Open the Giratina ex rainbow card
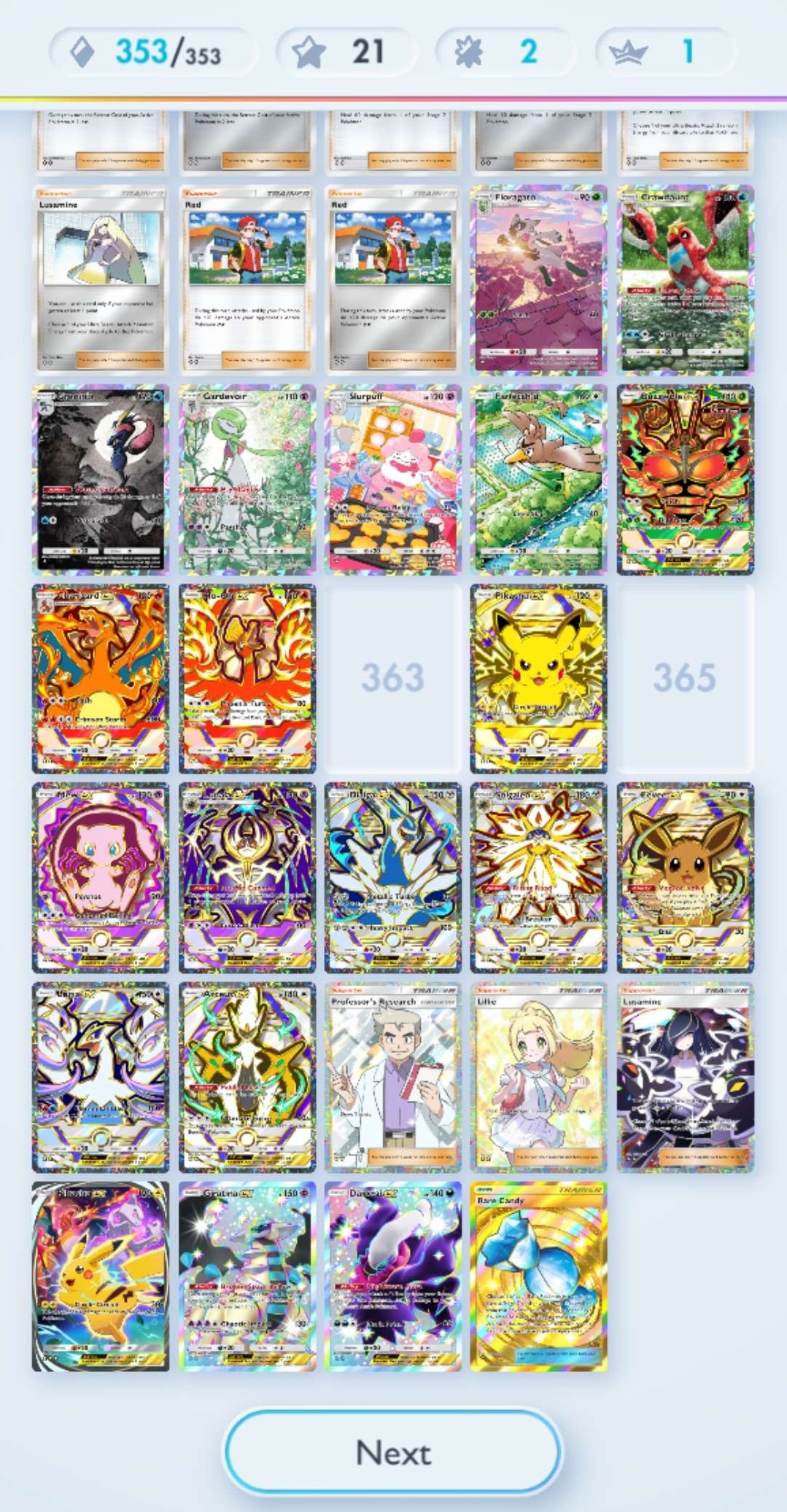Image resolution: width=787 pixels, height=1512 pixels. [x=247, y=1276]
